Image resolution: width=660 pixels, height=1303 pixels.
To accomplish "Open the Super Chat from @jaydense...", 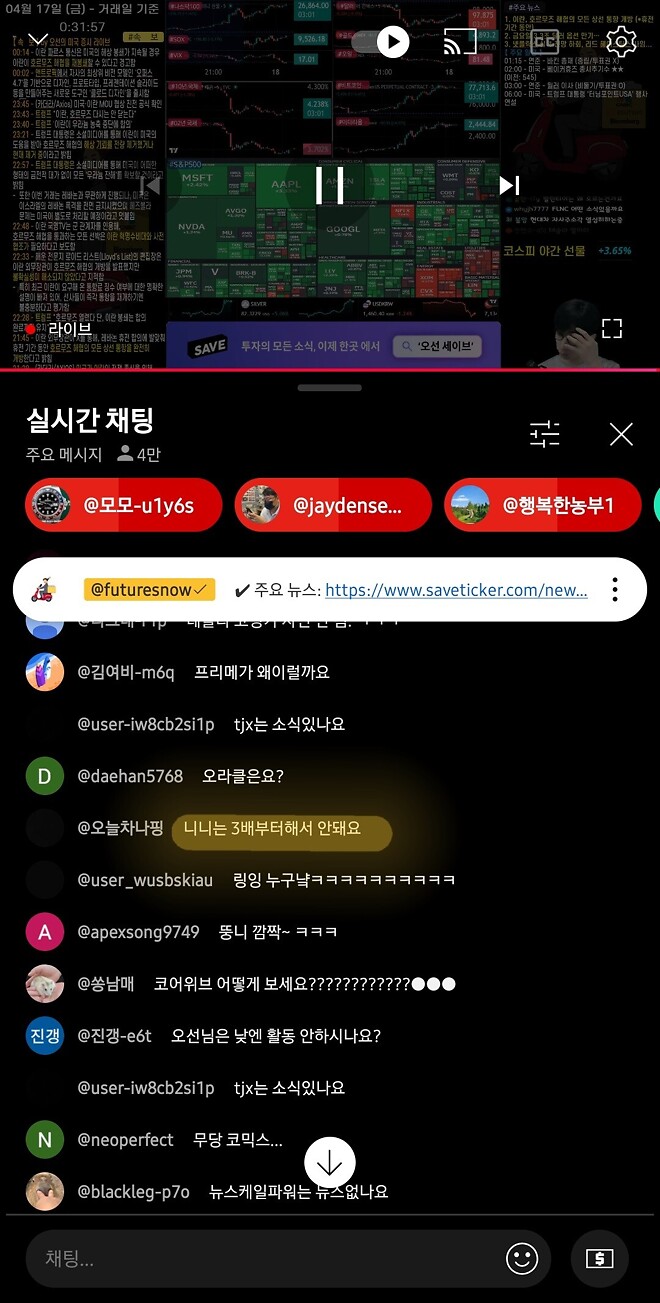I will point(333,506).
